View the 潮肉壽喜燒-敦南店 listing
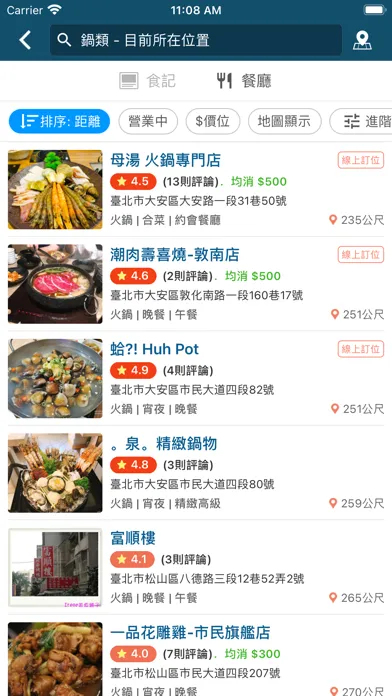 tap(196, 284)
